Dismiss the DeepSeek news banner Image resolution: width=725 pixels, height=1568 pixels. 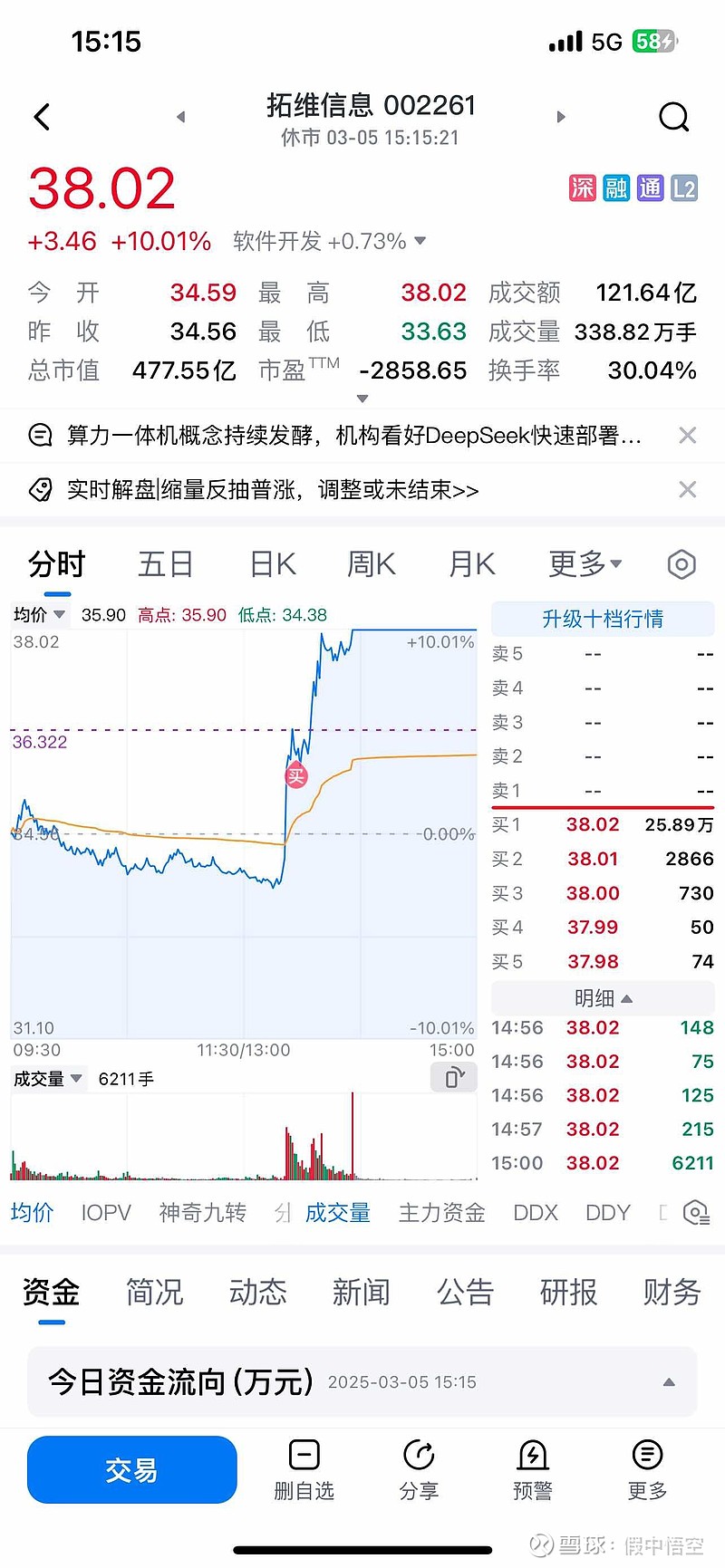pyautogui.click(x=687, y=435)
